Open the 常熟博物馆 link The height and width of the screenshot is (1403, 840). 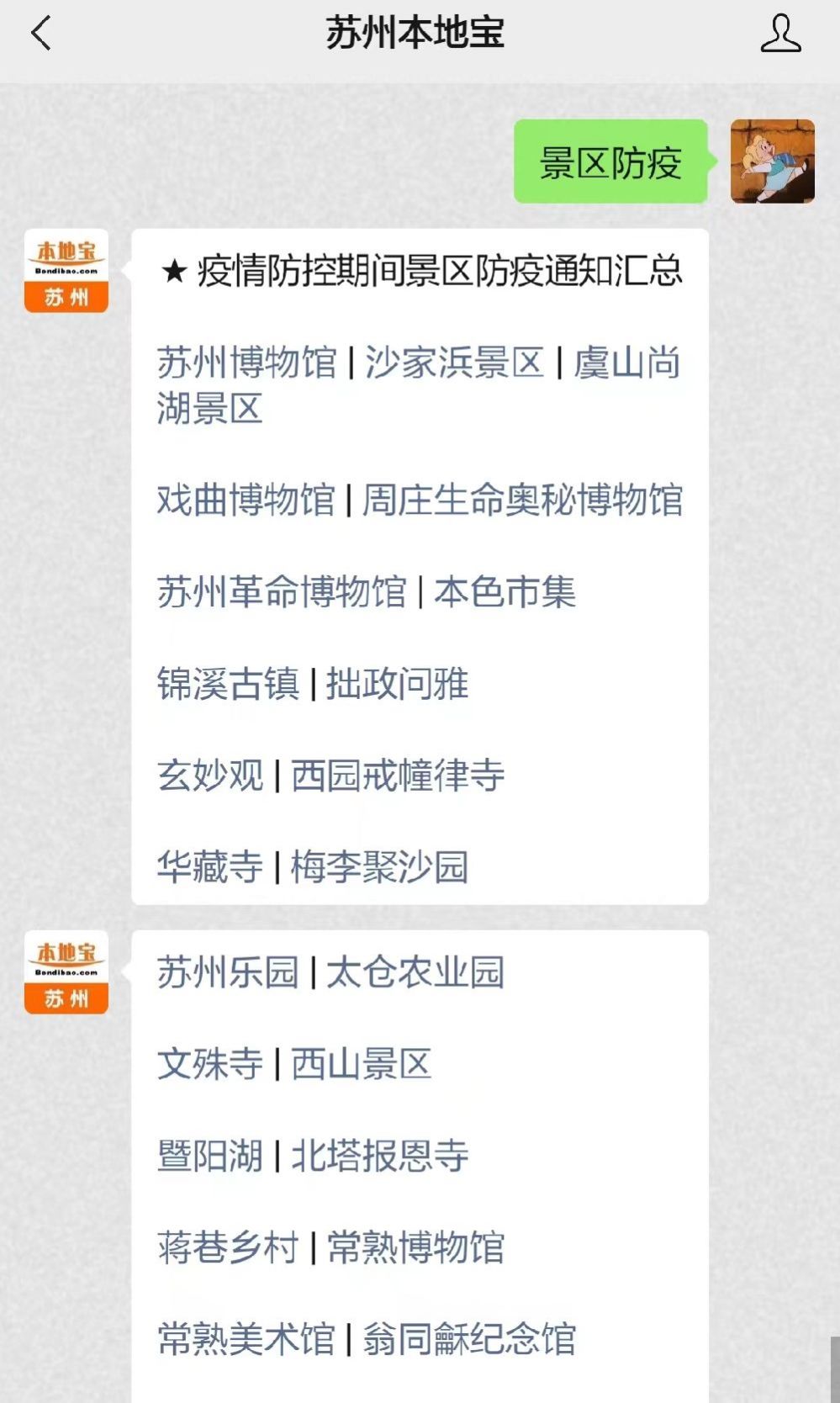point(415,1247)
